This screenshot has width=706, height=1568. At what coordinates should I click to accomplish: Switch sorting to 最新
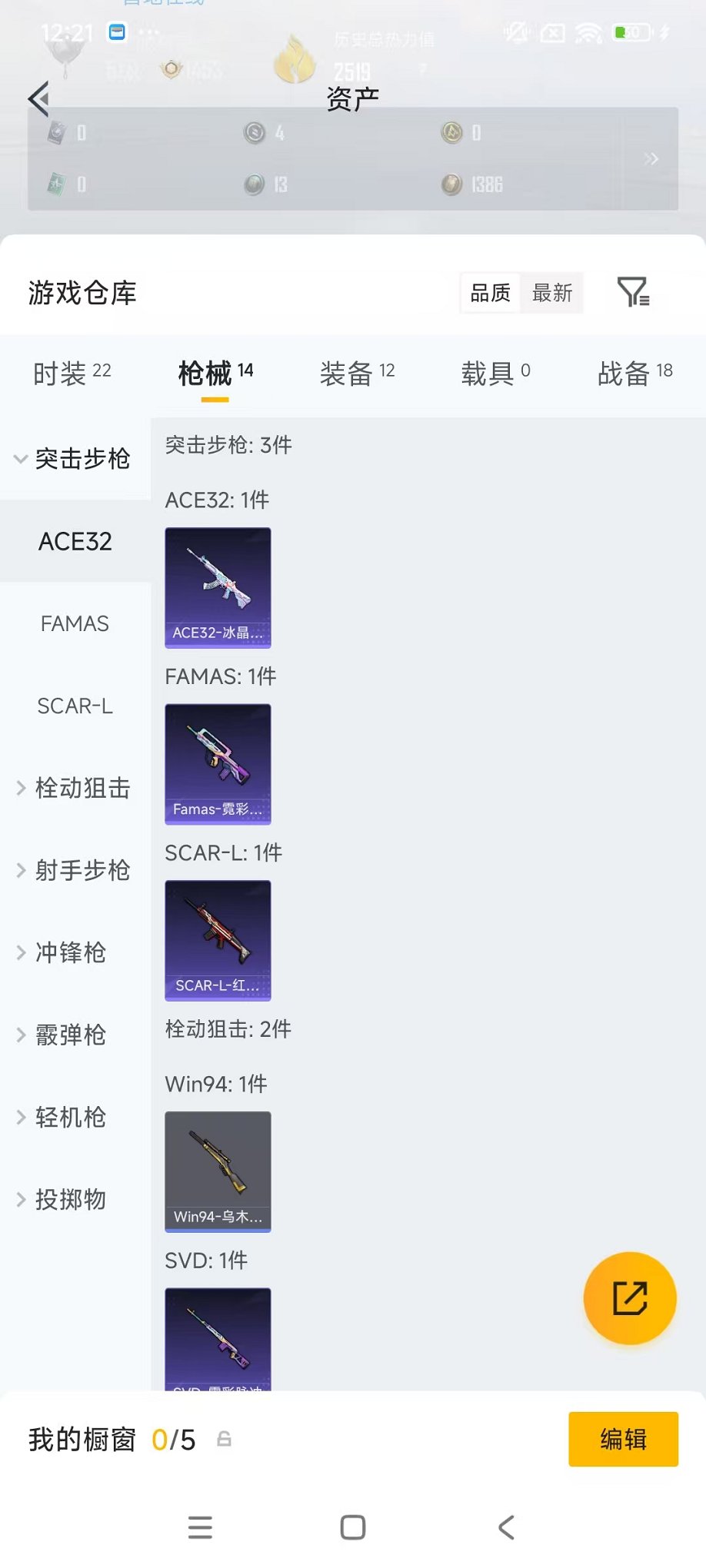pyautogui.click(x=553, y=293)
